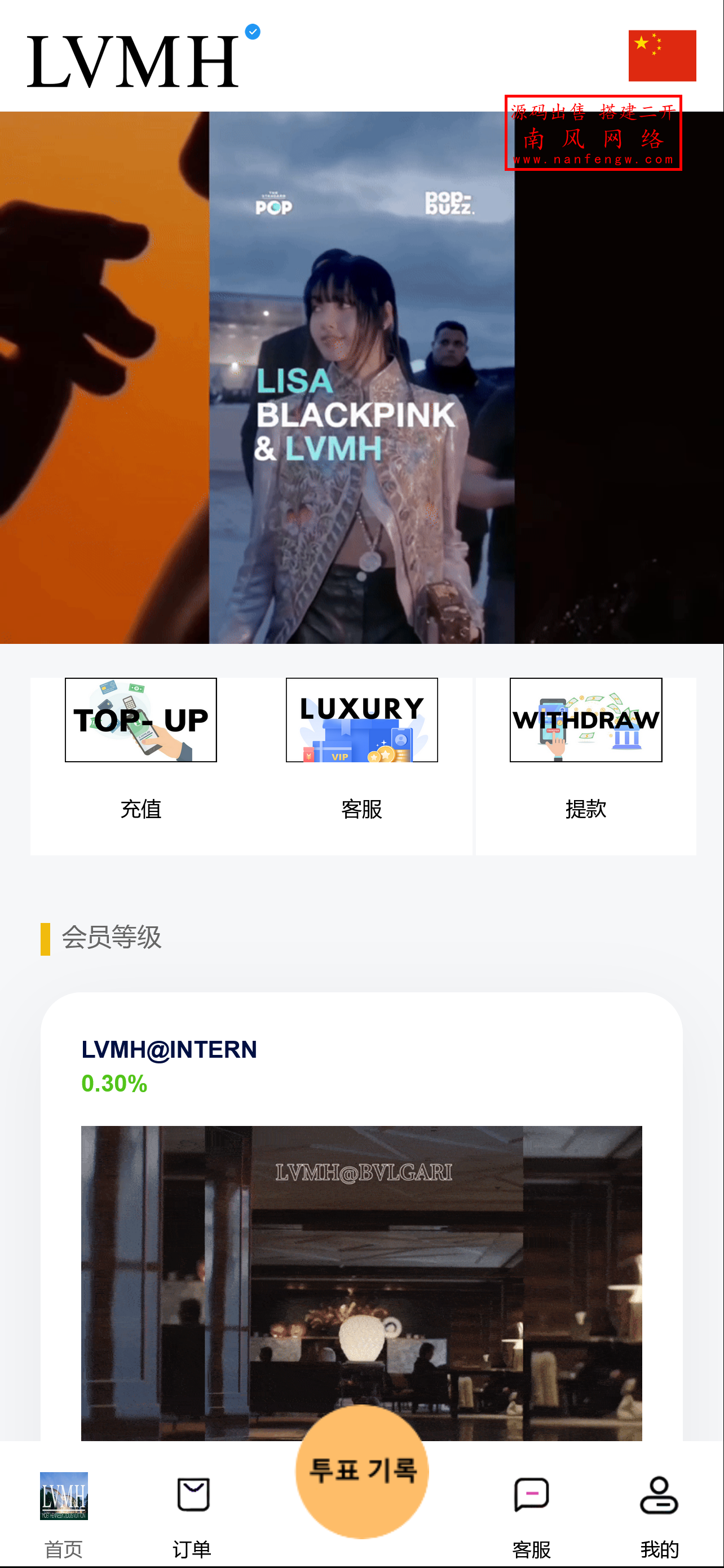724x1568 pixels.
Task: Select the TOP-UP recharge icon
Action: click(142, 720)
